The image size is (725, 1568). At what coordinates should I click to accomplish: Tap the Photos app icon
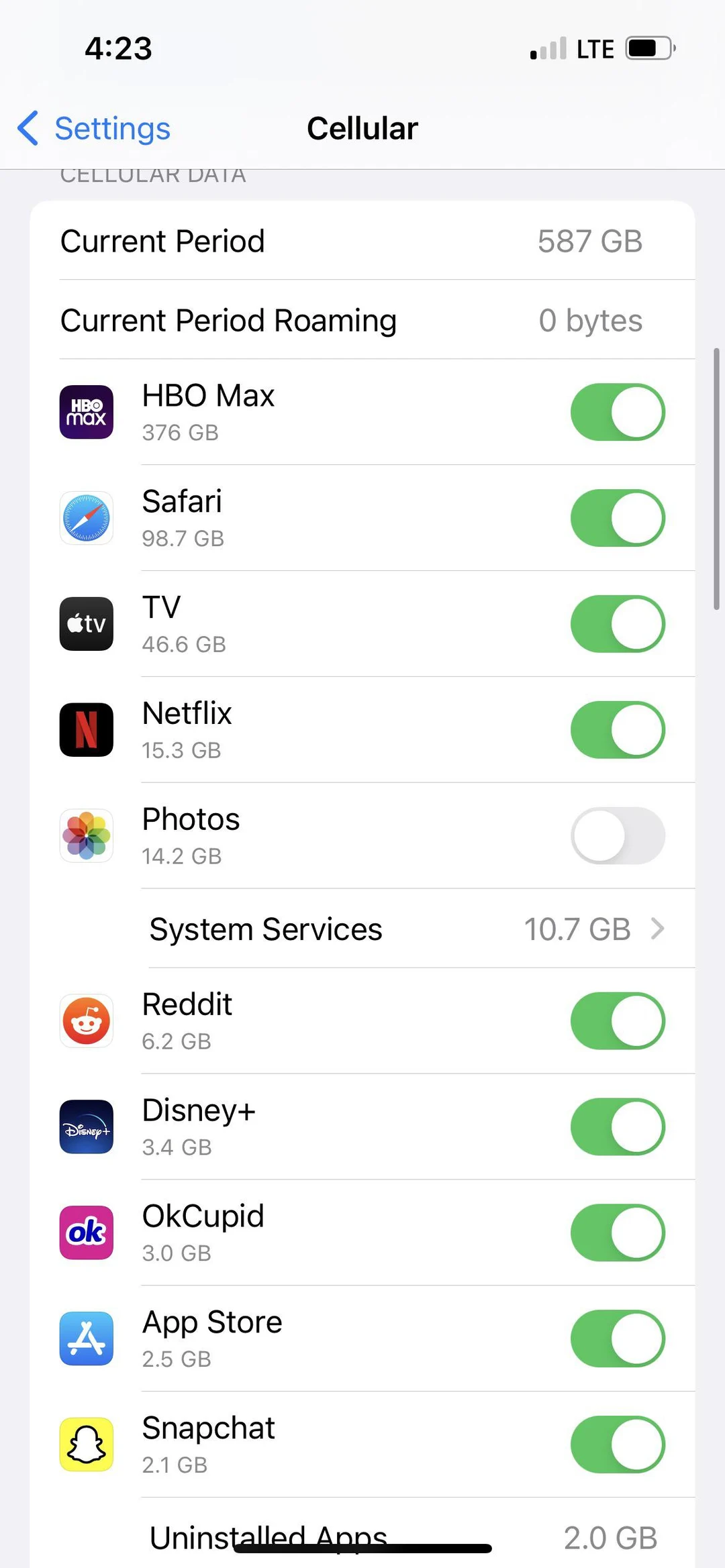click(x=86, y=835)
